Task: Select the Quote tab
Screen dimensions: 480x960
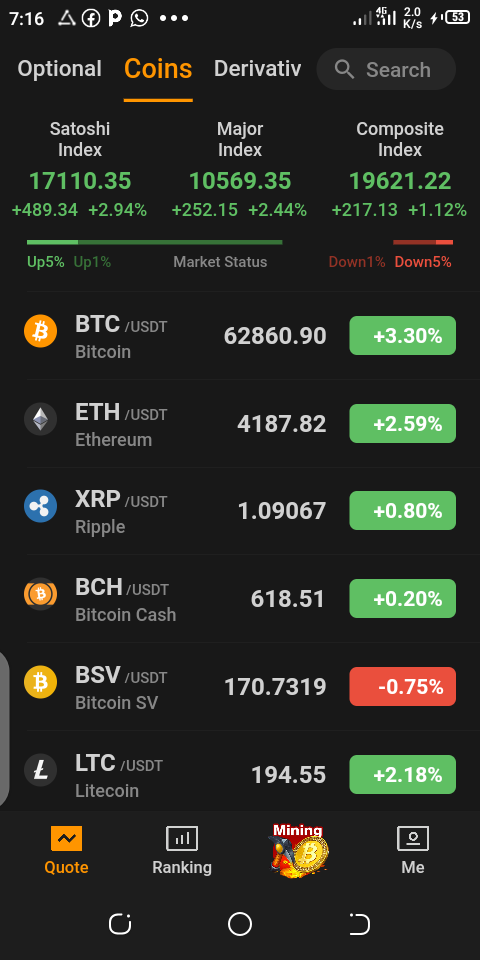Action: [66, 850]
